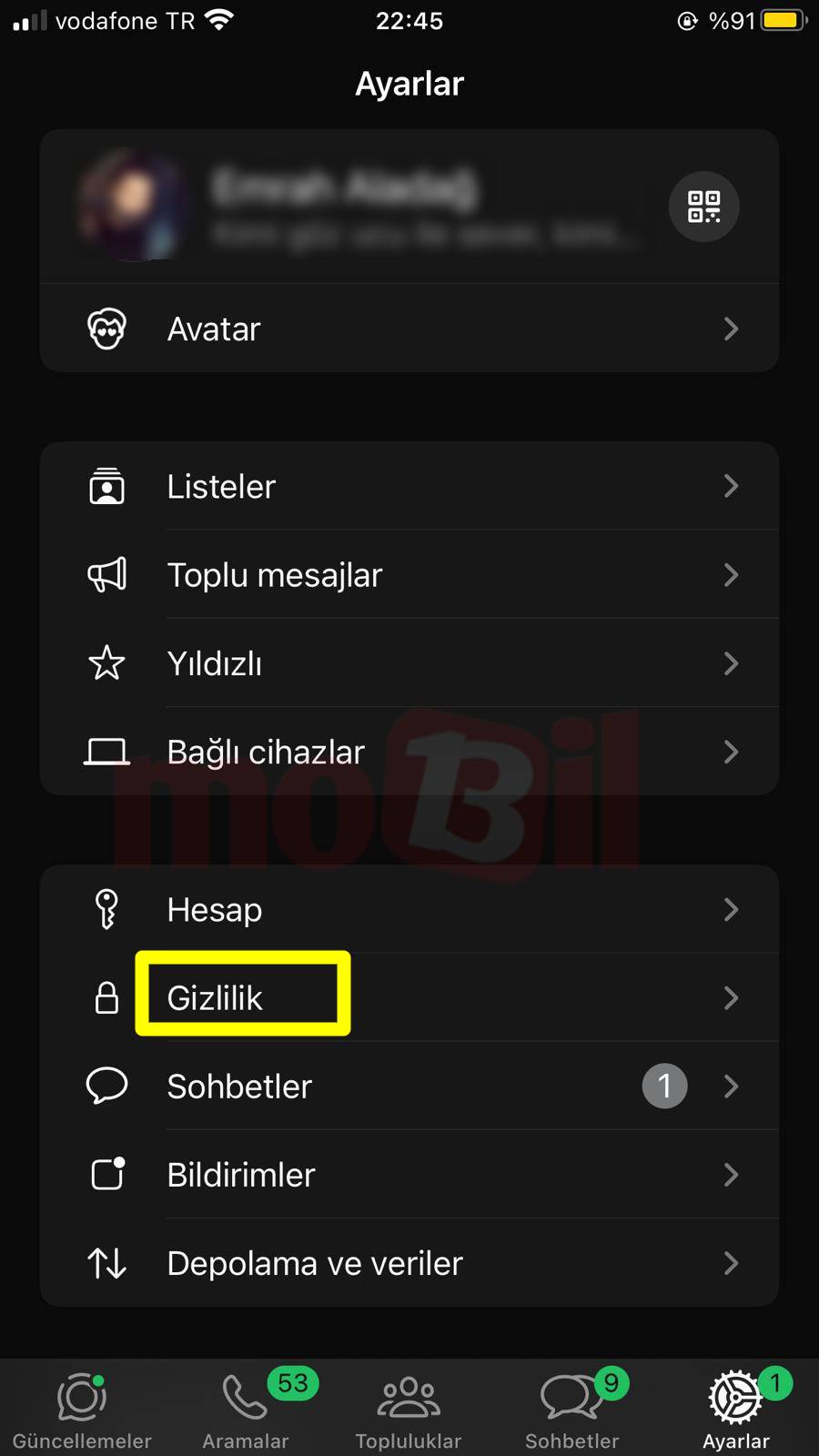Open Listeler

pyautogui.click(x=409, y=486)
